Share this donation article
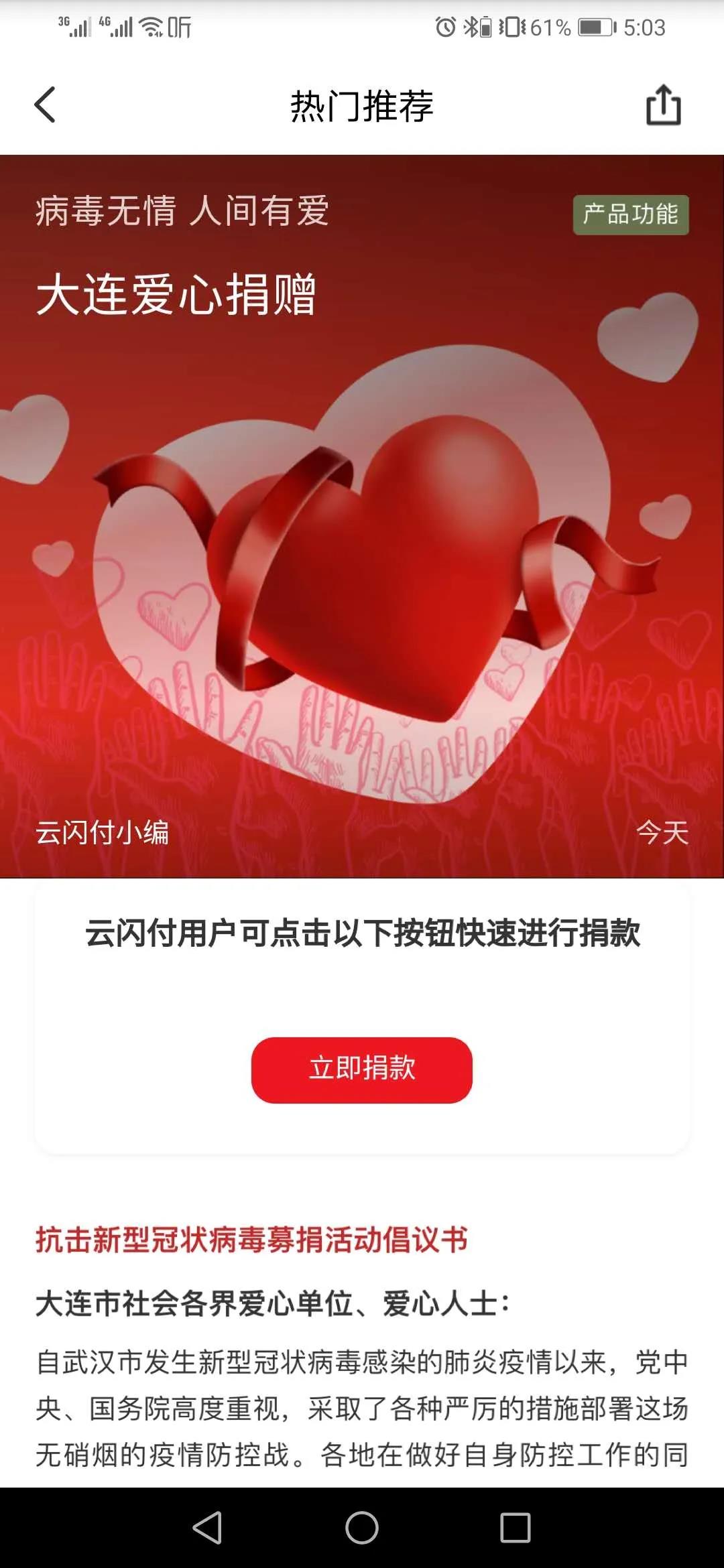Image resolution: width=724 pixels, height=1568 pixels. click(x=663, y=105)
